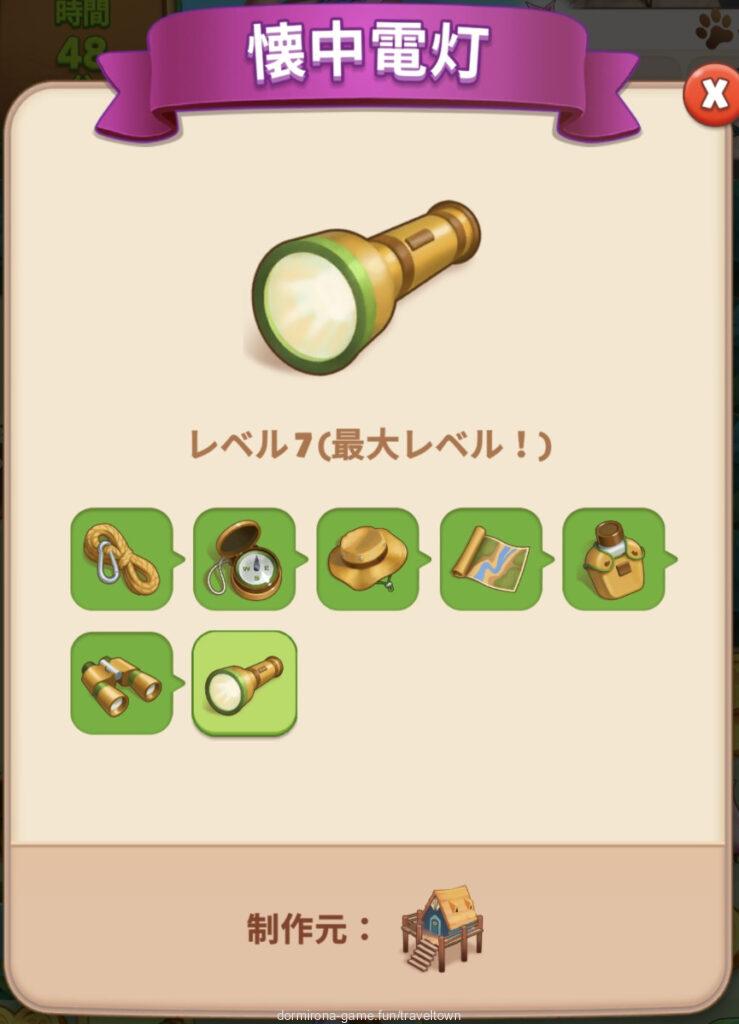Select the binoculars item tile

121,682
